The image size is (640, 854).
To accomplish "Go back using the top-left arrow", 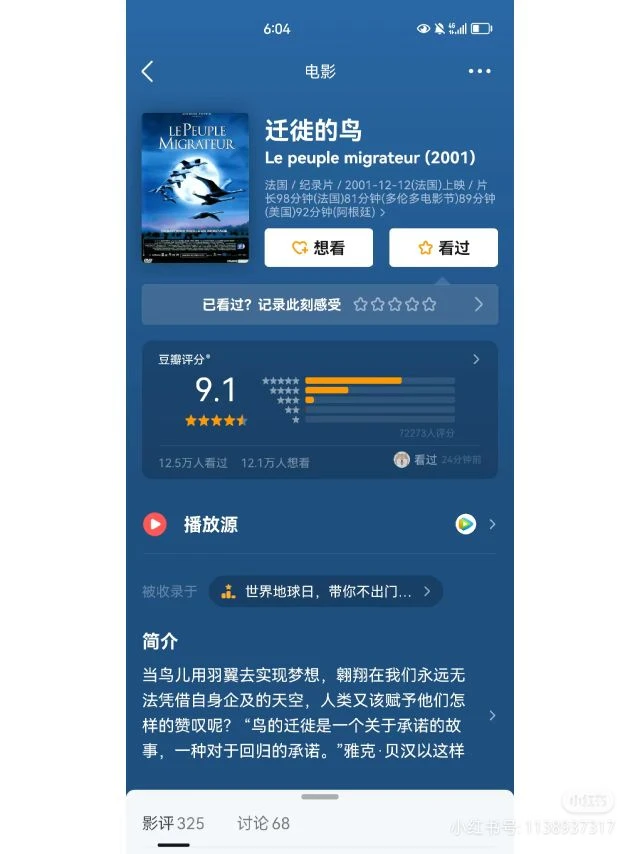I will tap(148, 71).
